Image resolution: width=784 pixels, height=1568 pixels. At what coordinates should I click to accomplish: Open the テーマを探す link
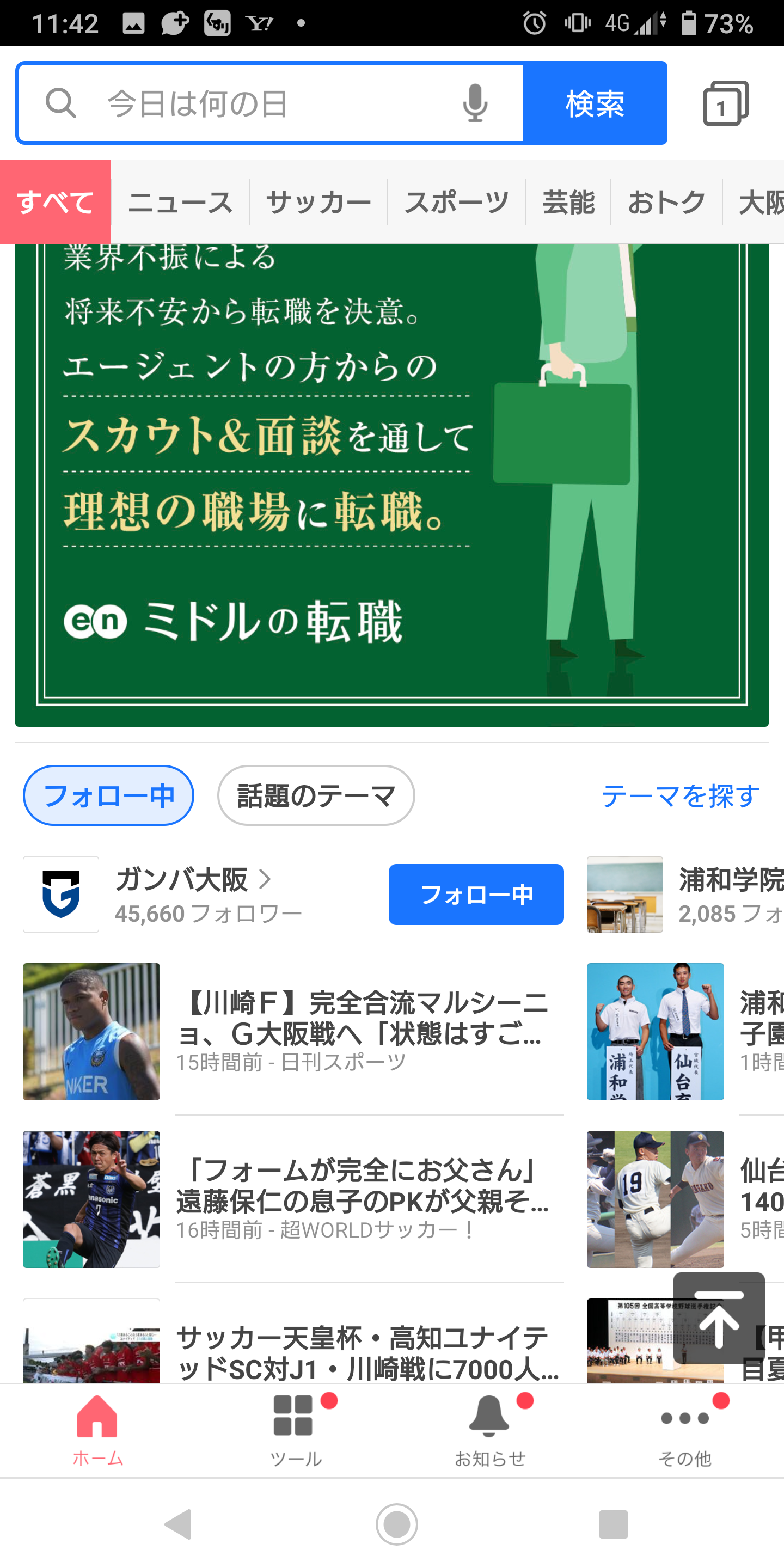681,795
